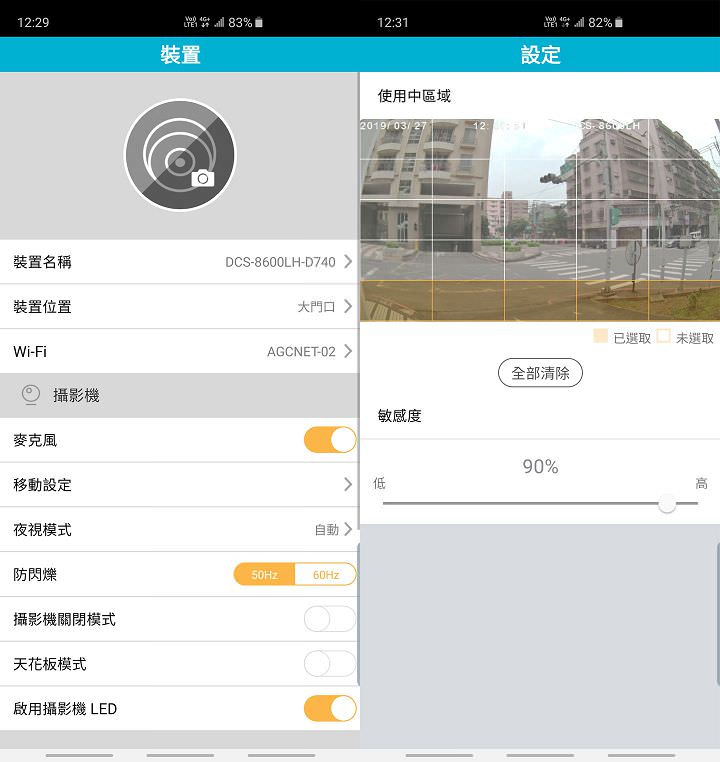Open 夜視模式 options

[180, 530]
